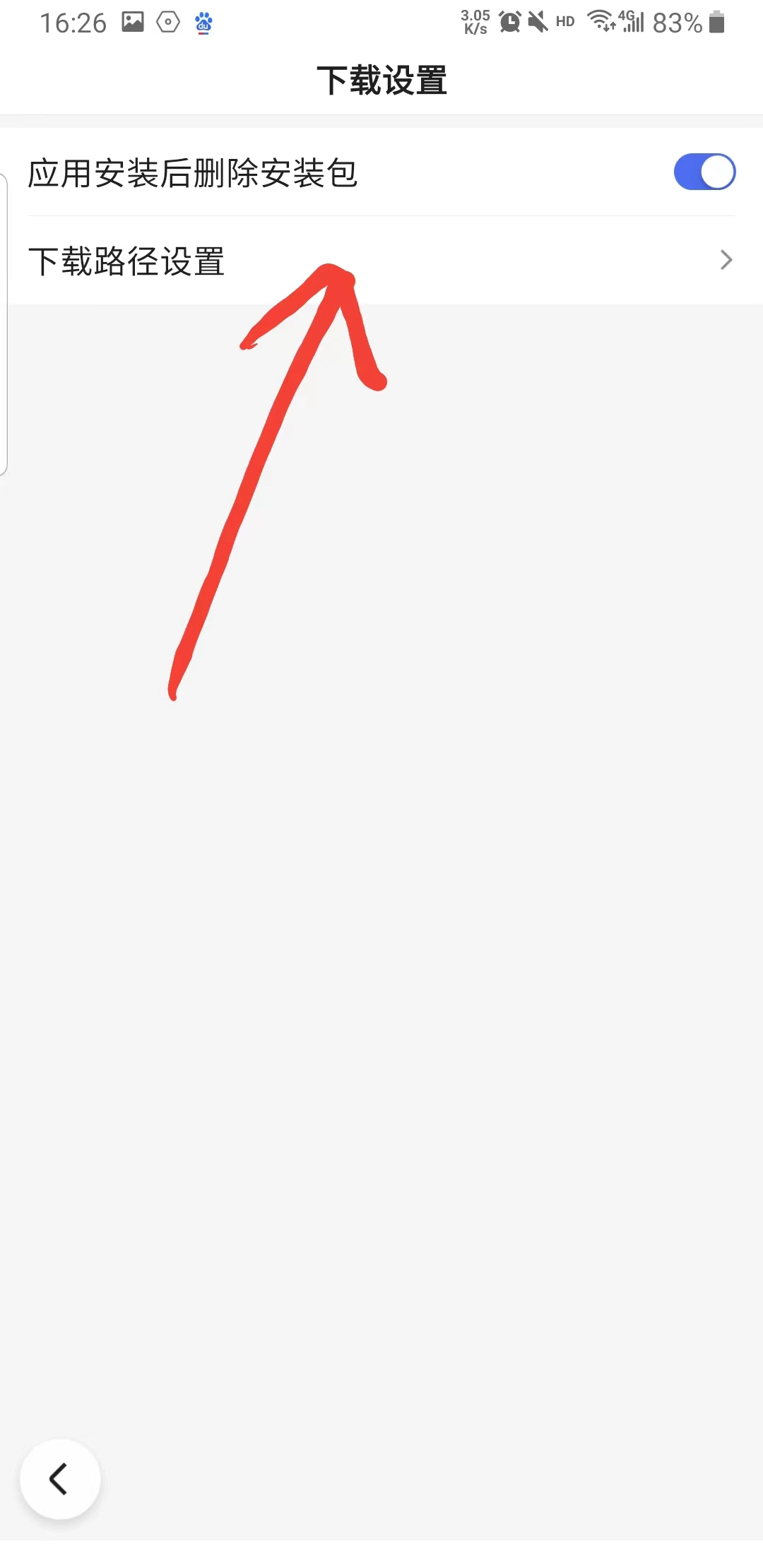The width and height of the screenshot is (763, 1568).
Task: Click the settings gear notification icon
Action: (x=167, y=21)
